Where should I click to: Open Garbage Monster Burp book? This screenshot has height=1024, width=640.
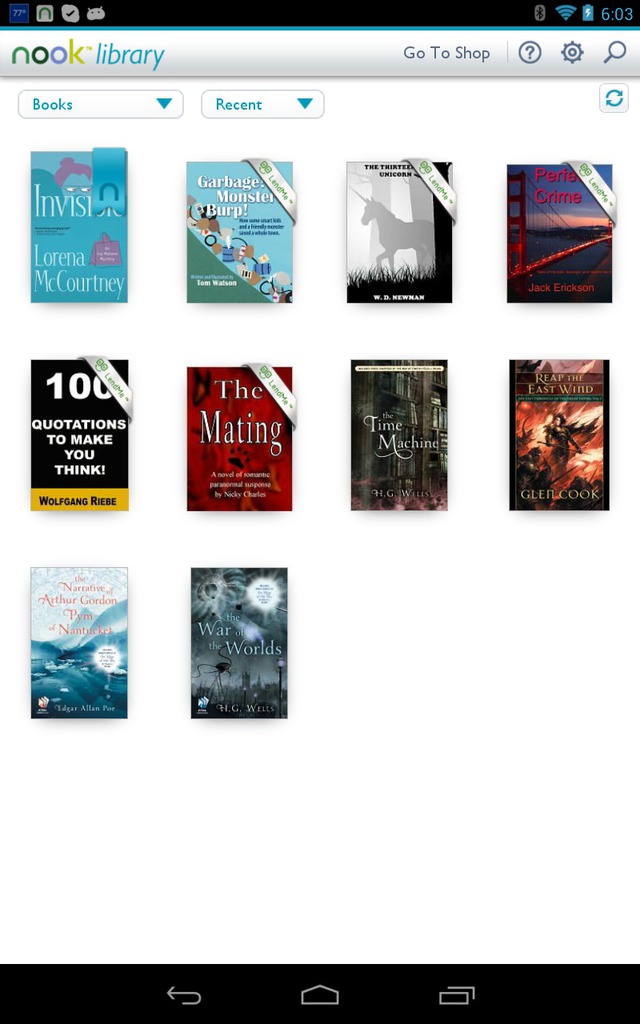pyautogui.click(x=240, y=231)
